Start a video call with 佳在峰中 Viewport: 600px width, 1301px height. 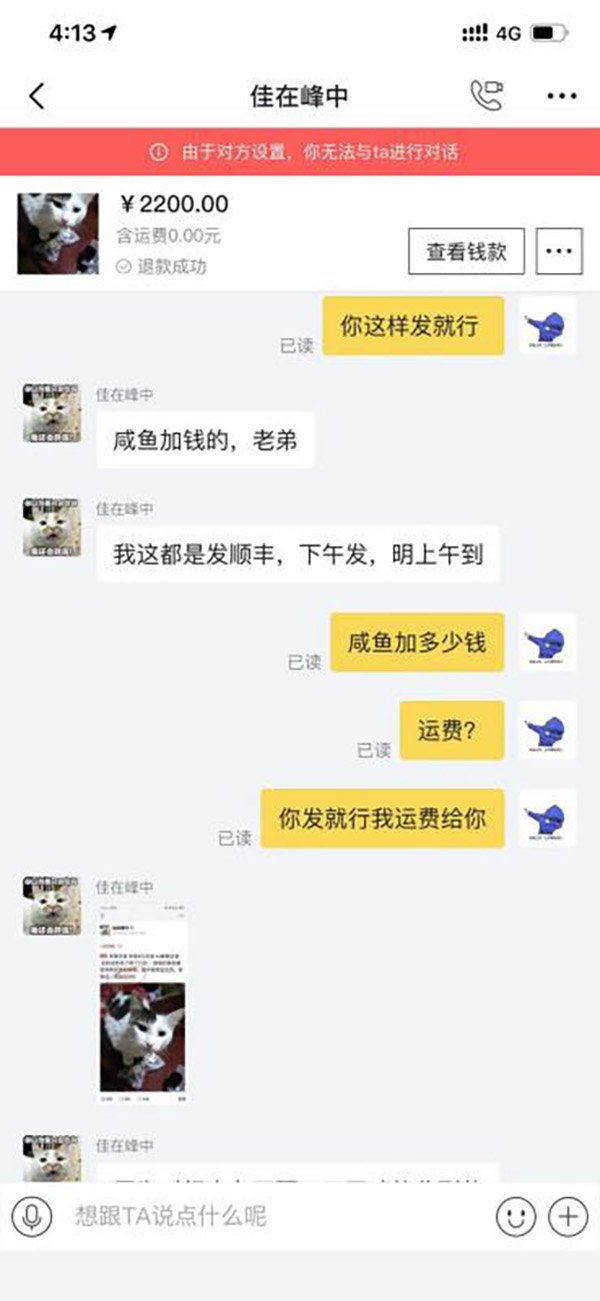click(487, 95)
